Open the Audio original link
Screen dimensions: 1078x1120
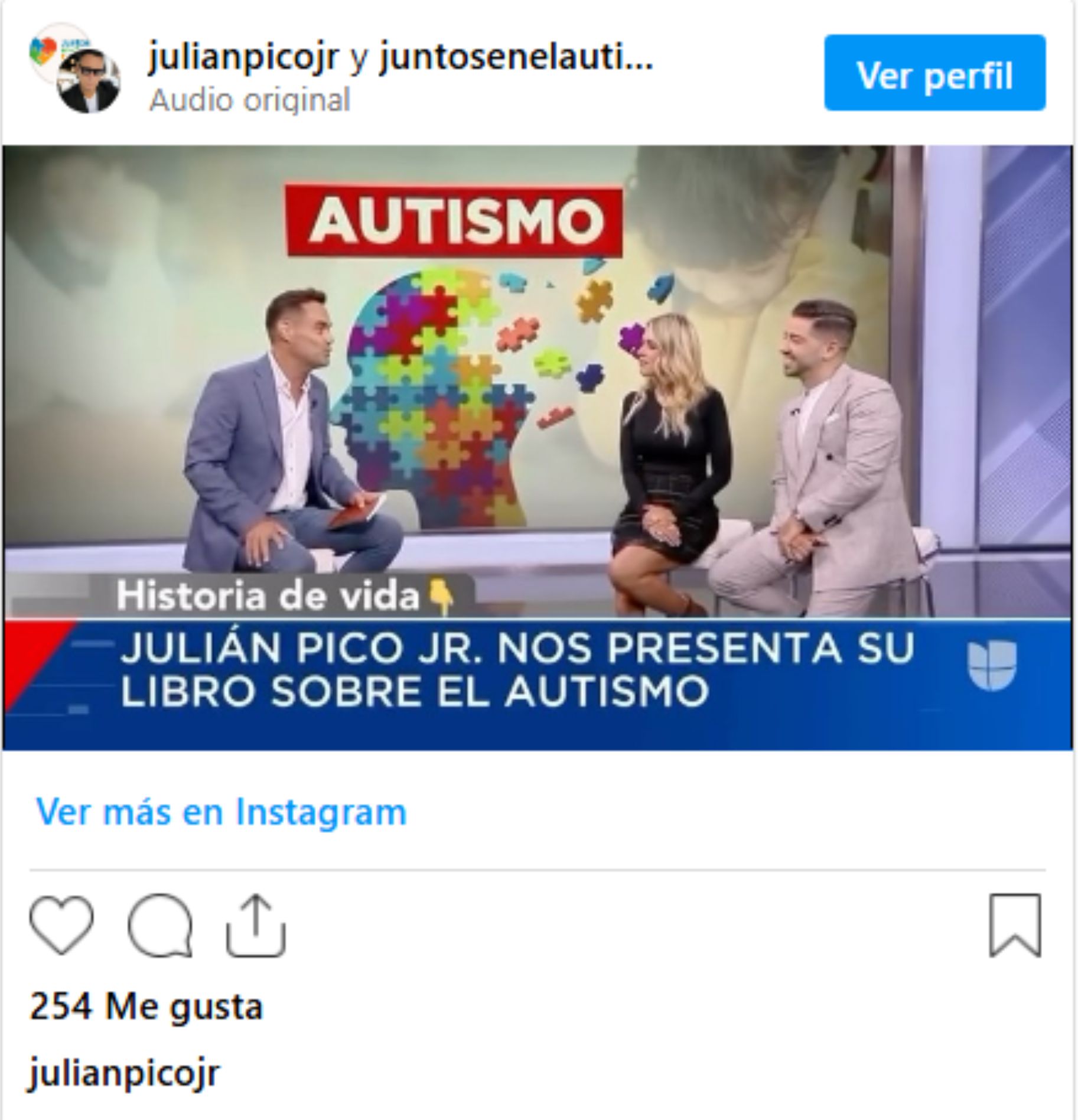[x=250, y=100]
